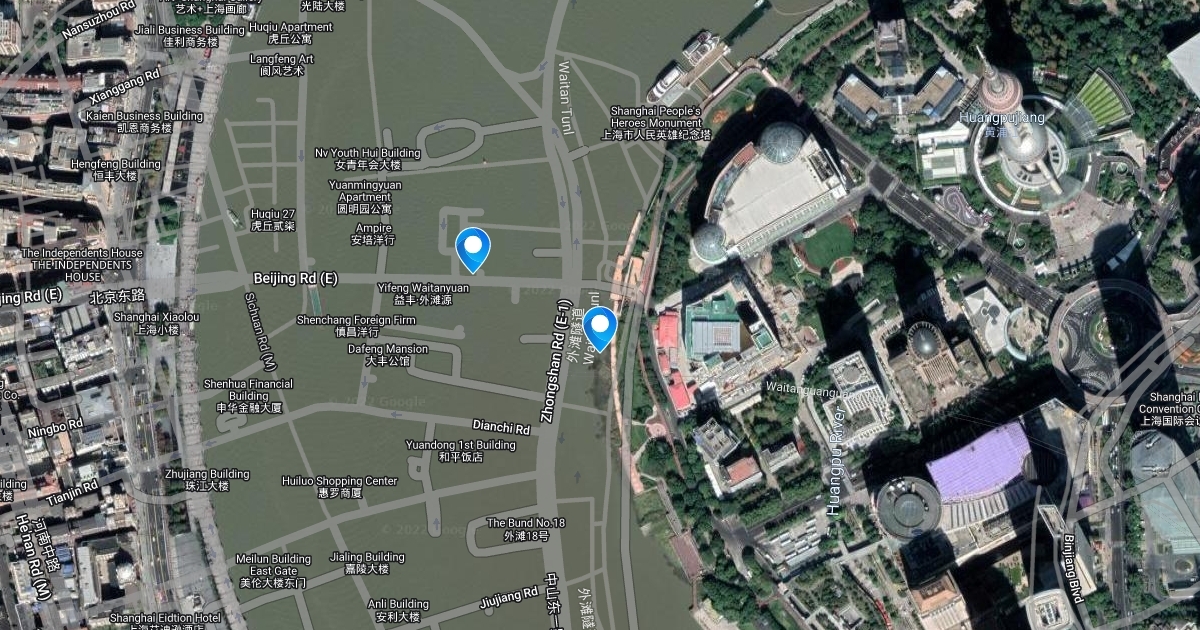
Task: Open The Bund No.18 place label
Action: (x=526, y=529)
